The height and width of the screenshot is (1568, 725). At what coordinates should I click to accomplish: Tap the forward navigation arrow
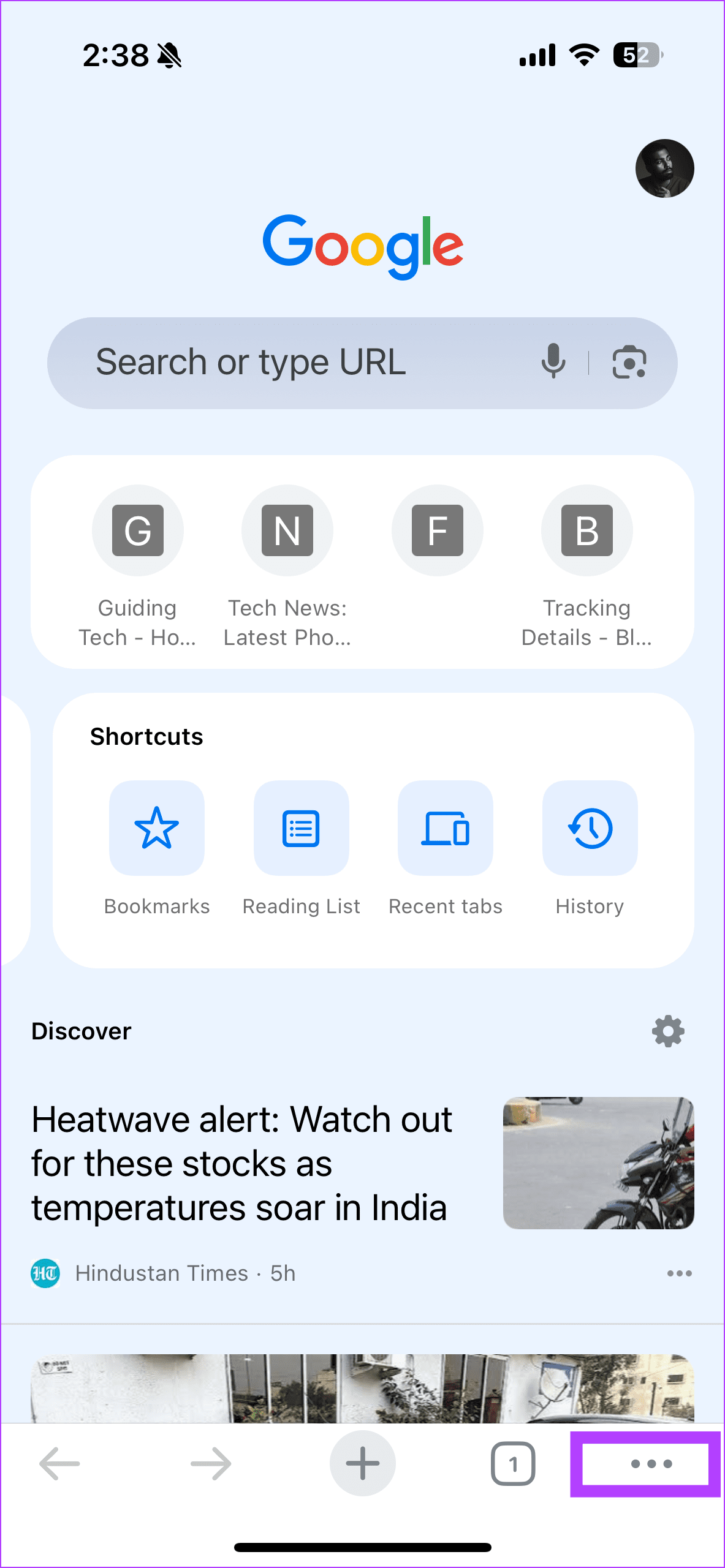[210, 1464]
